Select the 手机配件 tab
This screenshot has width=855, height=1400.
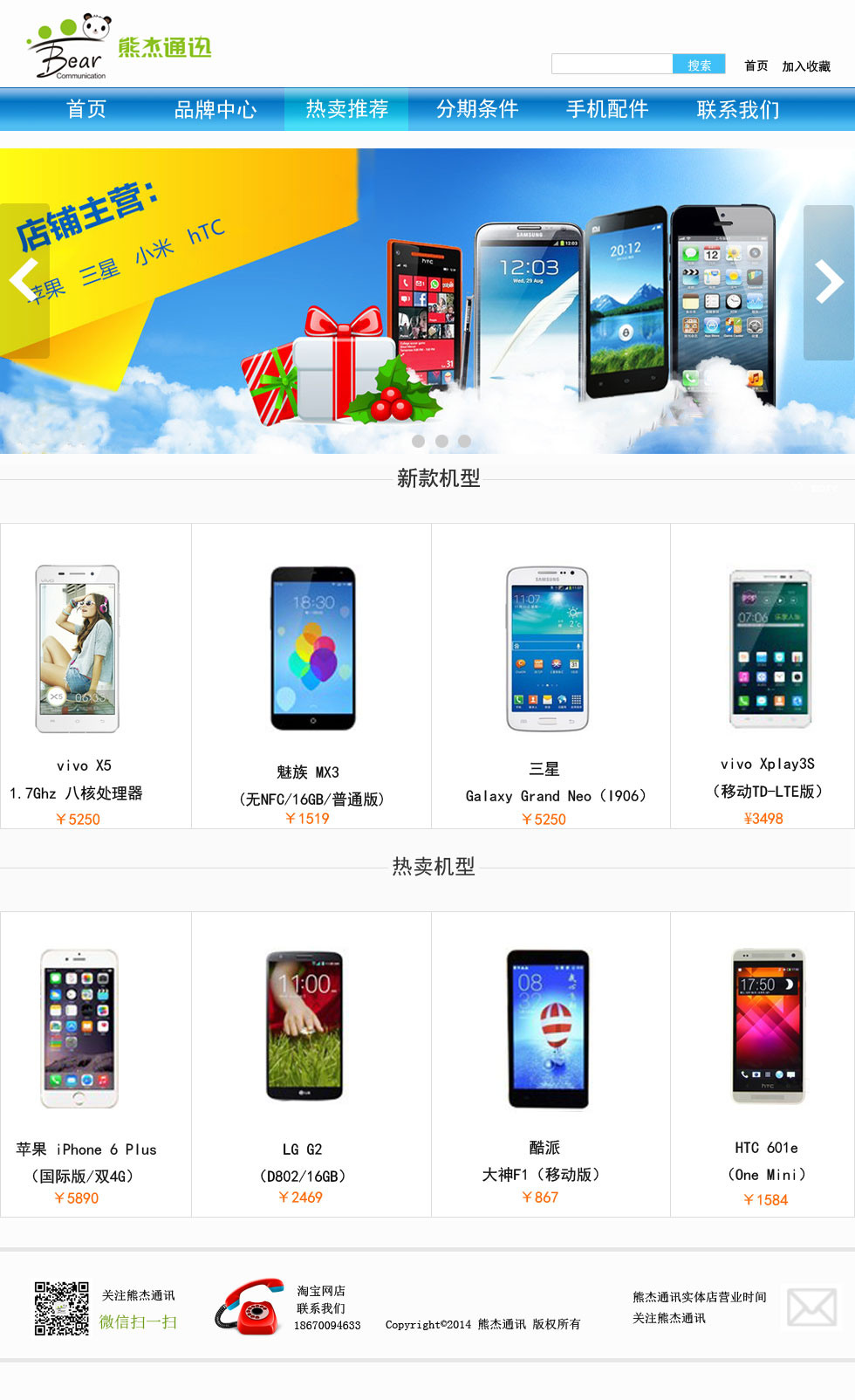point(607,109)
